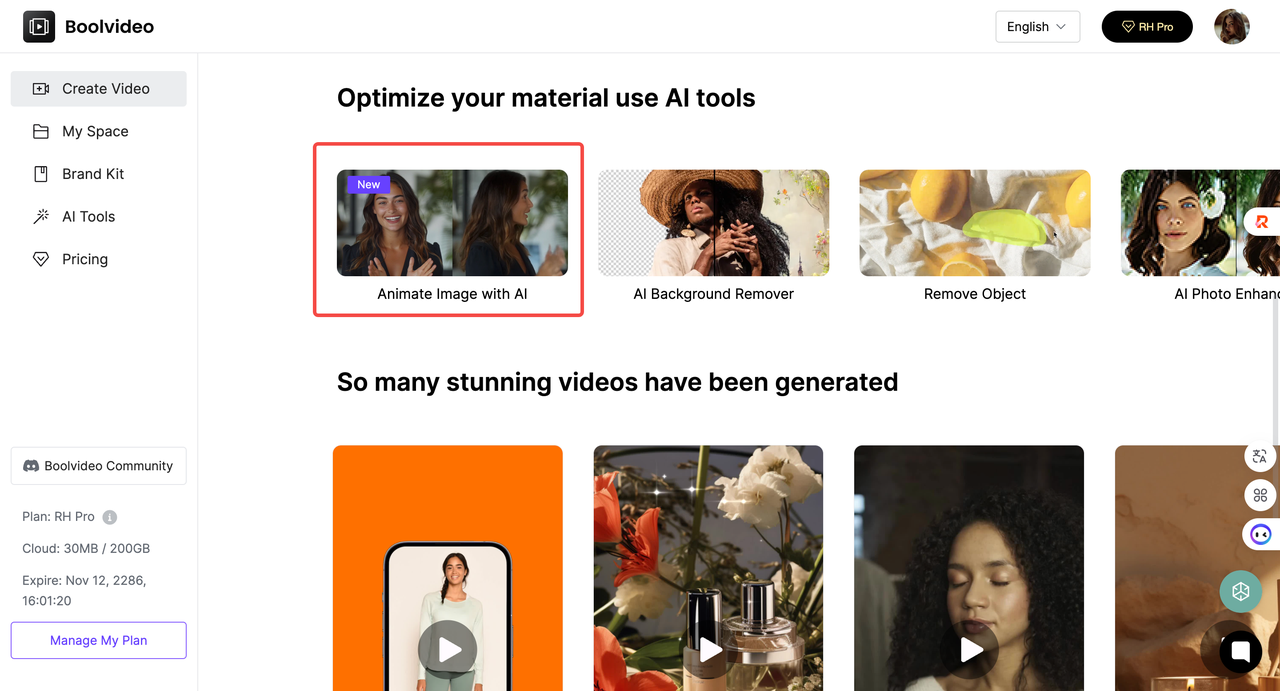Go to the Boolvideo home logo
Viewport: 1280px width, 691px height.
click(88, 27)
